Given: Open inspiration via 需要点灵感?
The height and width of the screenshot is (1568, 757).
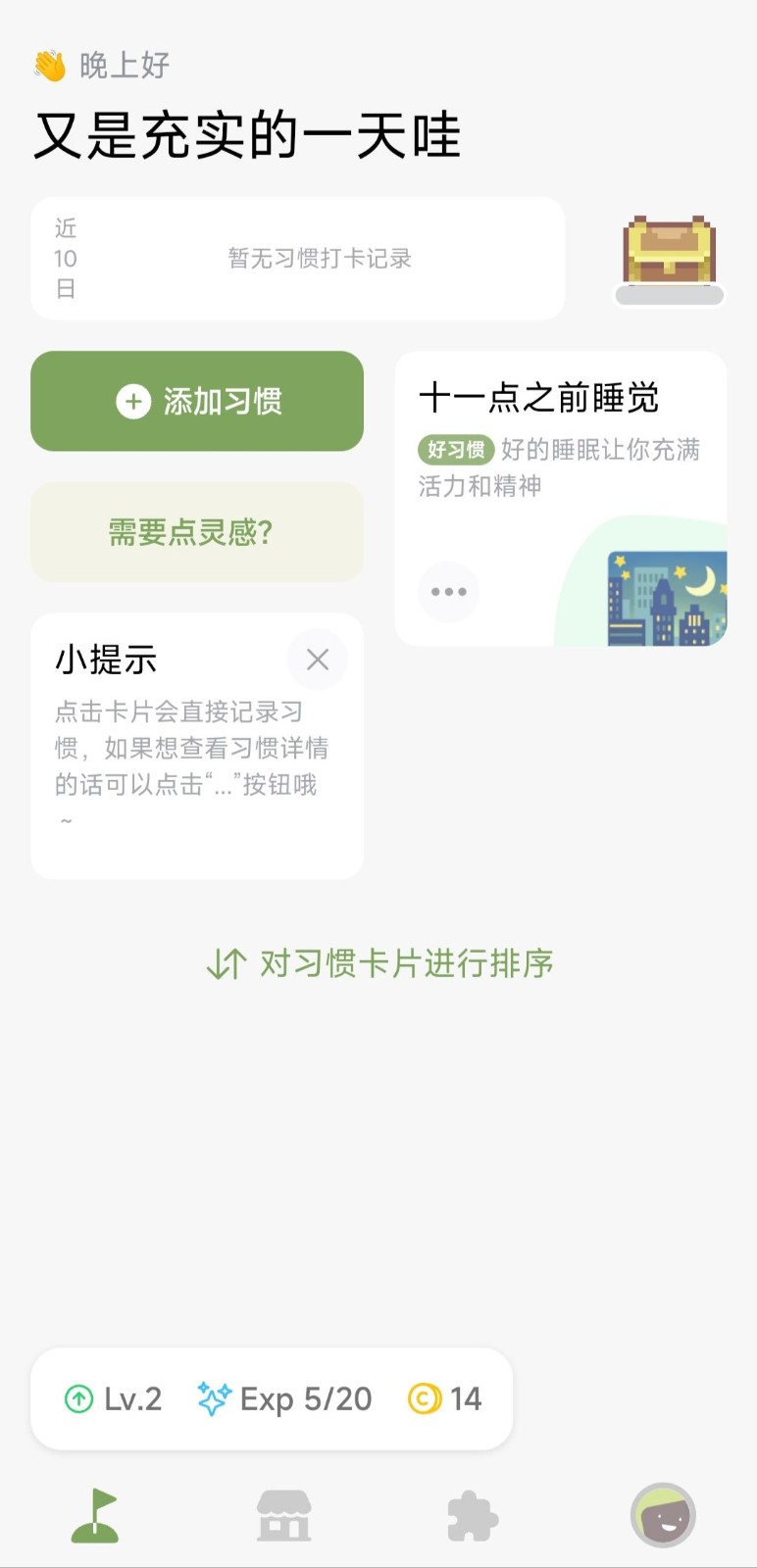Looking at the screenshot, I should 196,532.
